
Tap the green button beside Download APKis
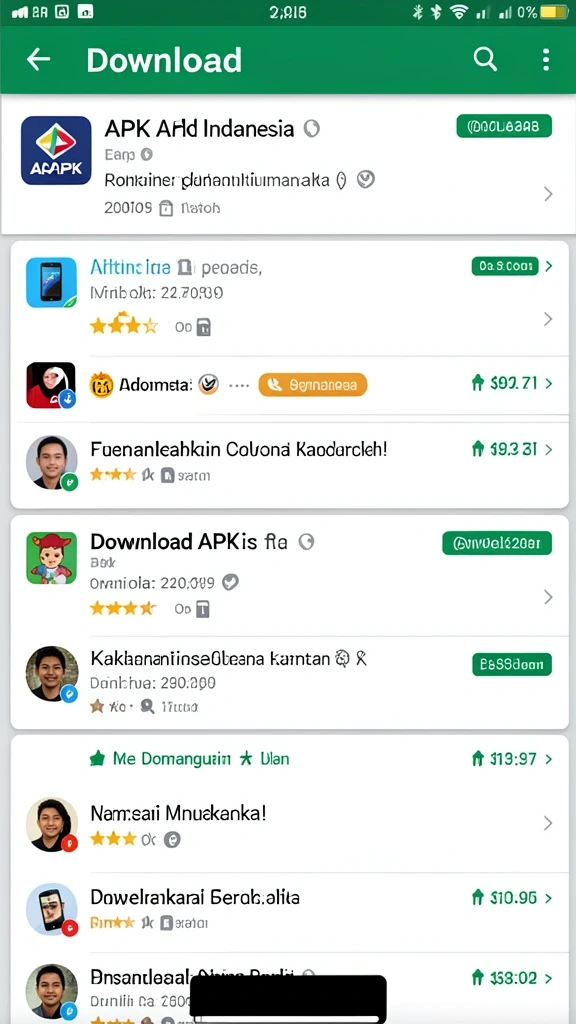click(497, 543)
